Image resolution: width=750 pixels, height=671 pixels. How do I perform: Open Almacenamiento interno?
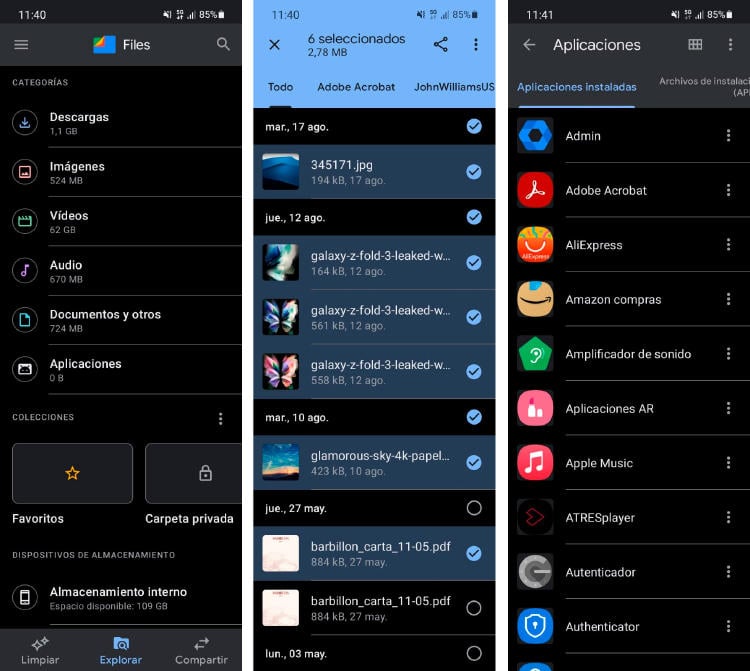click(x=118, y=597)
